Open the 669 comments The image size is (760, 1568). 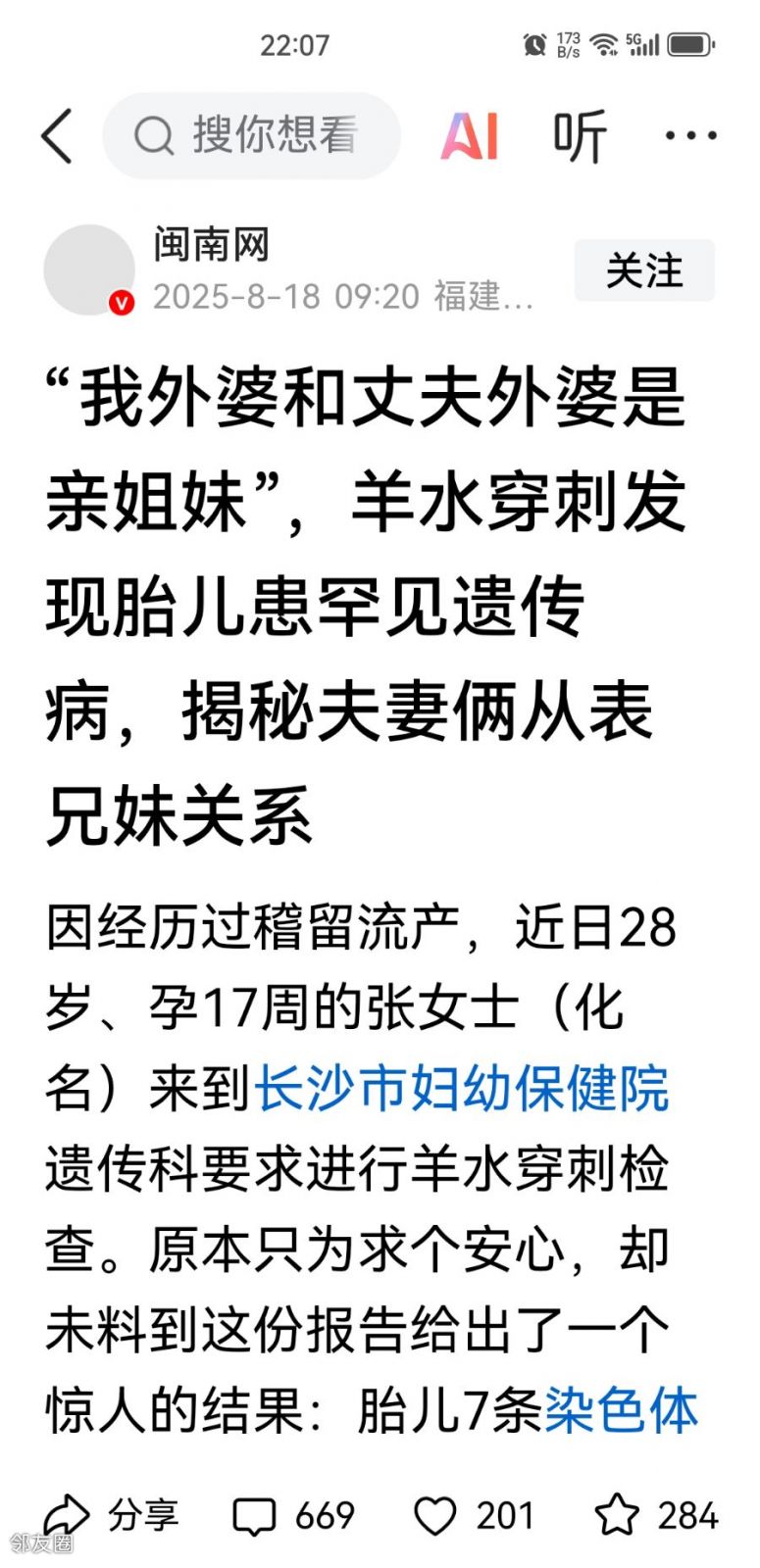[x=292, y=1515]
